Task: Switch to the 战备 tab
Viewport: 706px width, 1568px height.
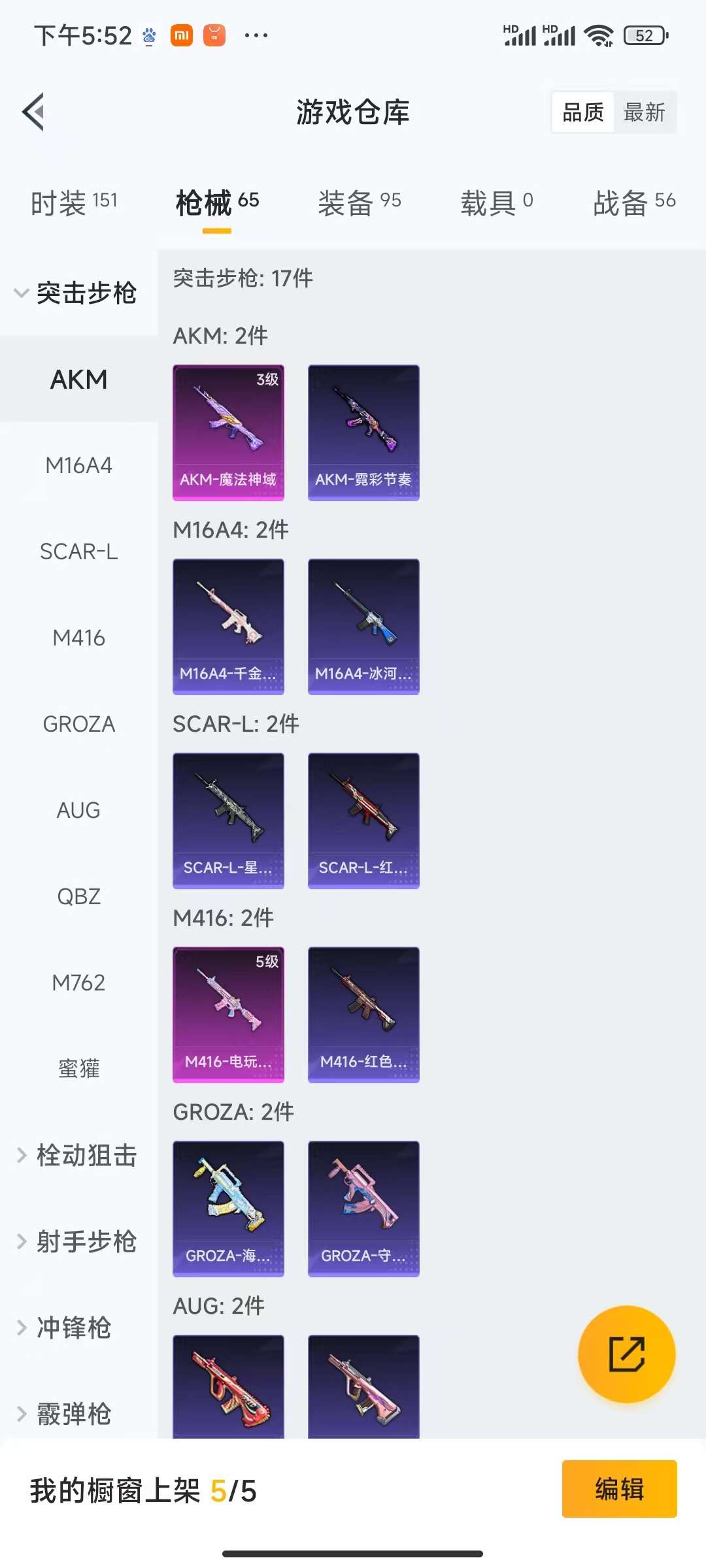Action: click(633, 203)
